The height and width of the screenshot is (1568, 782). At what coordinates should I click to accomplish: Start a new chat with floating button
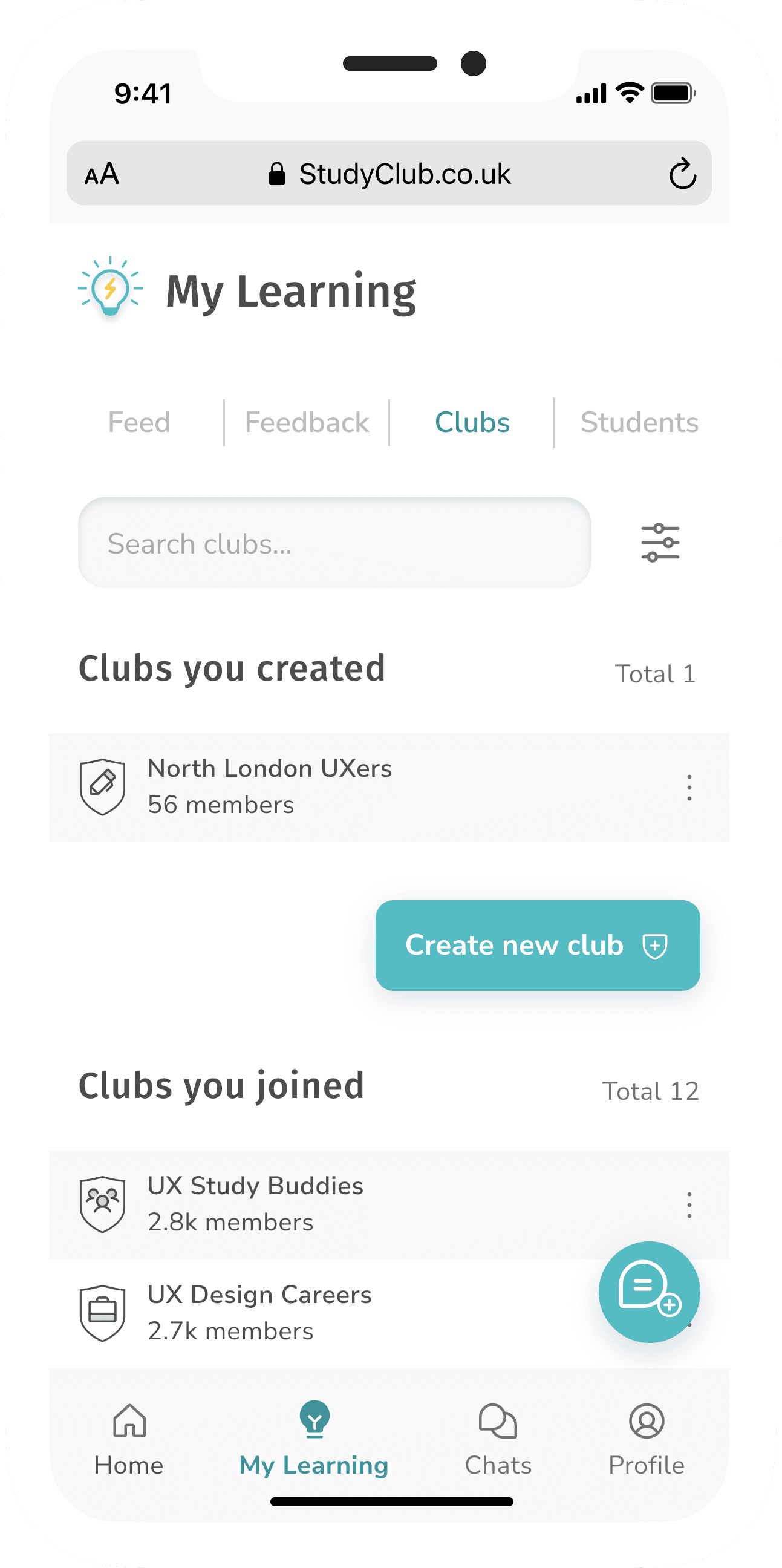(650, 1292)
